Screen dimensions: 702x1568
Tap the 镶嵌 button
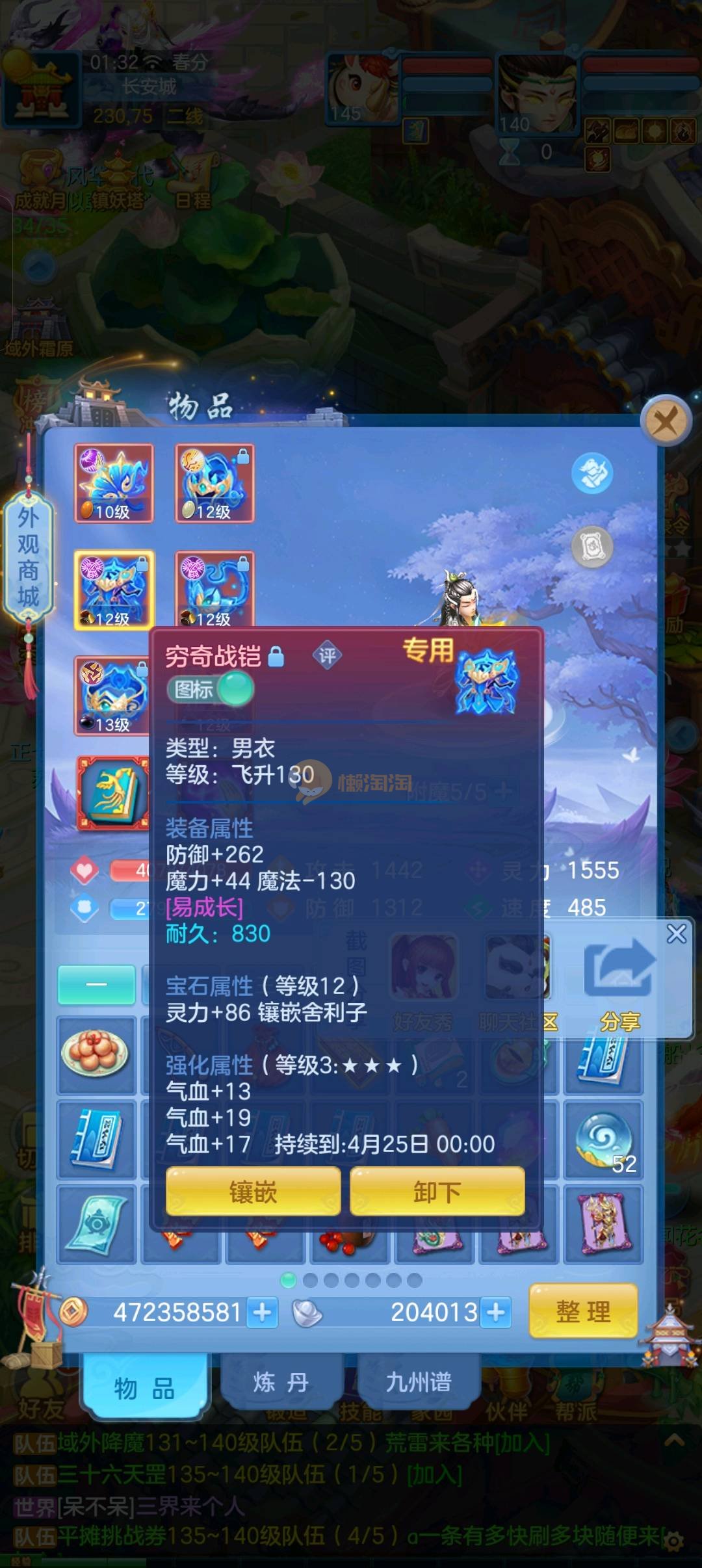coord(253,1192)
